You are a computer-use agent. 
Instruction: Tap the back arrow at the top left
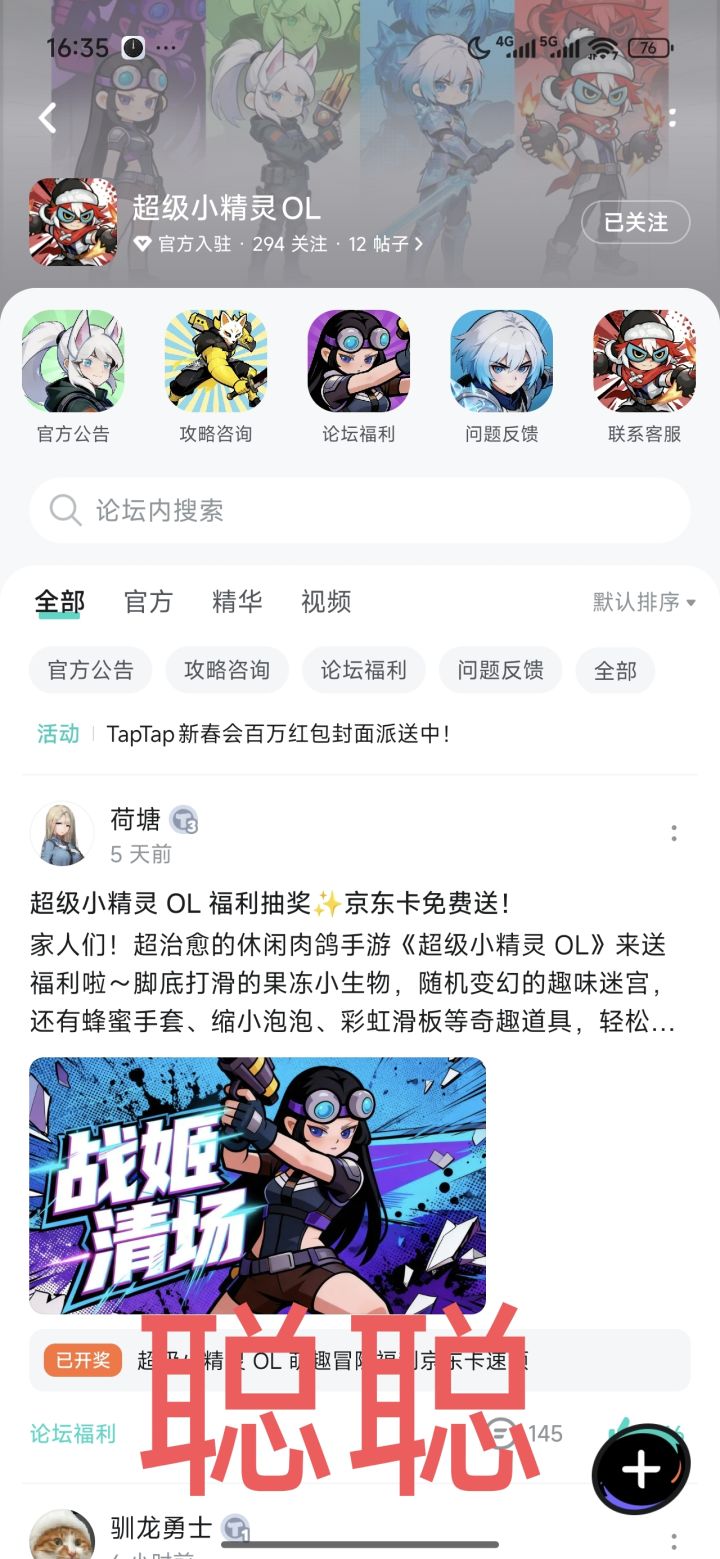coord(47,117)
